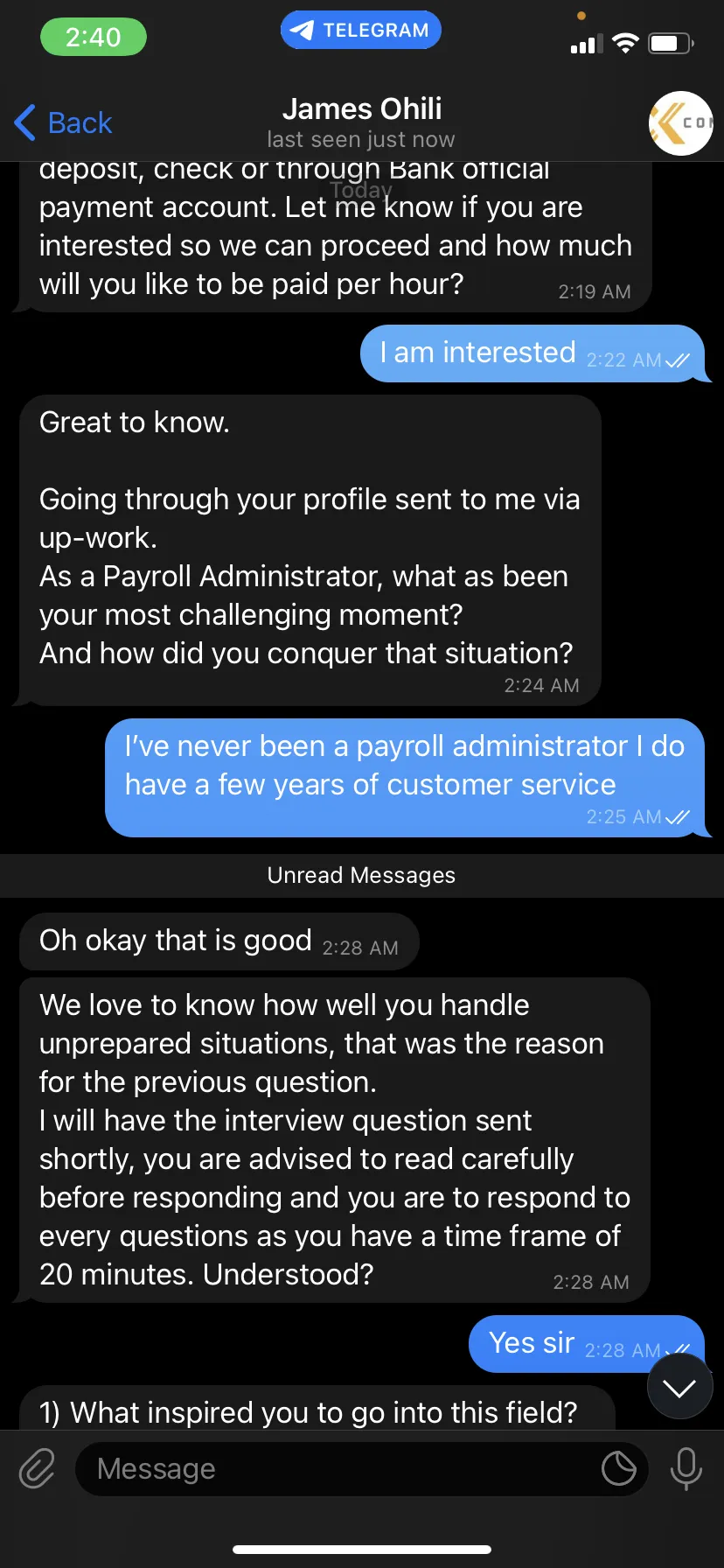The image size is (724, 1568).
Task: Go back to the chat list
Action: pyautogui.click(x=63, y=122)
